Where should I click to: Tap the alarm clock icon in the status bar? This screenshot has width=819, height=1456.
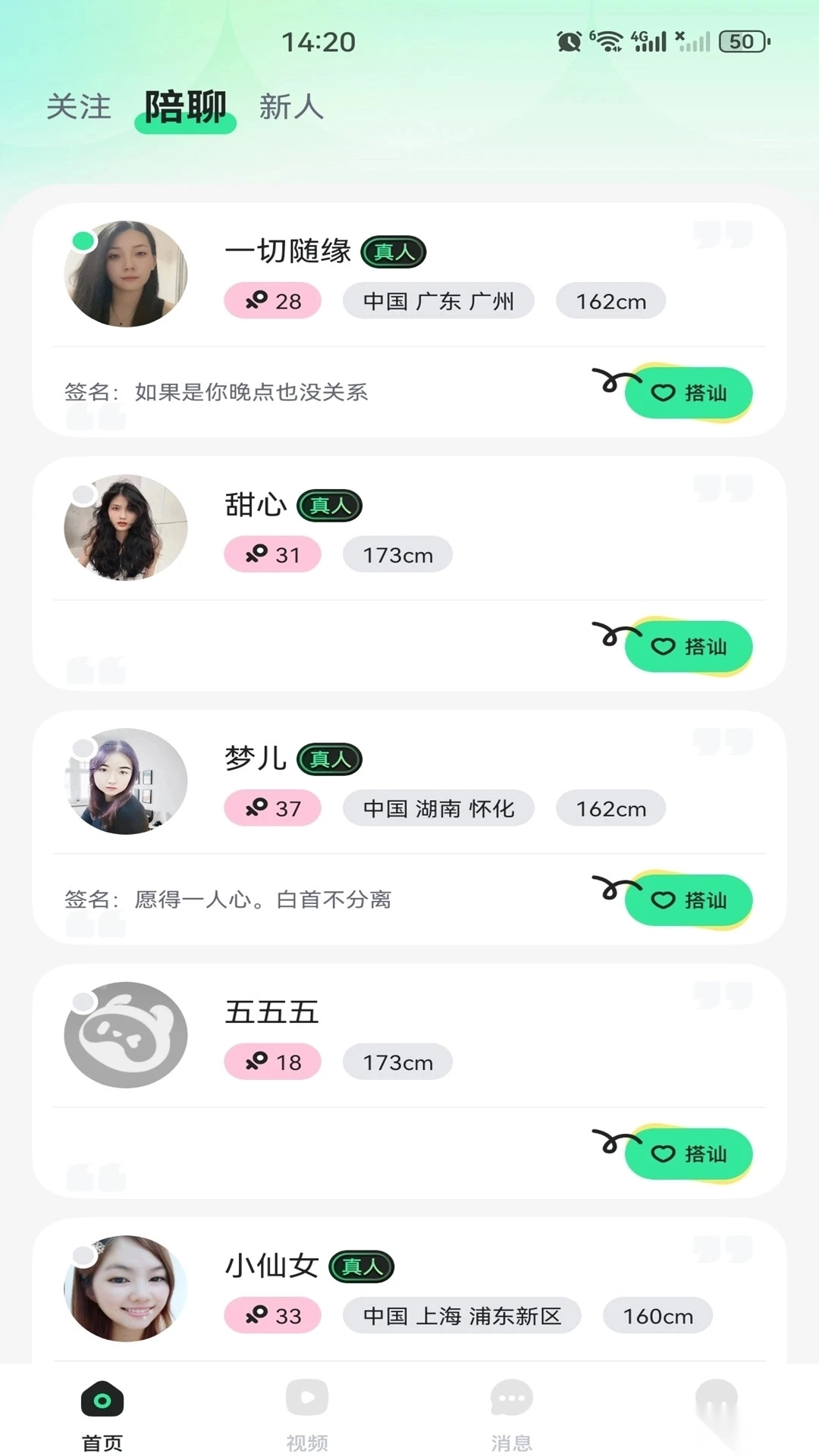point(570,42)
